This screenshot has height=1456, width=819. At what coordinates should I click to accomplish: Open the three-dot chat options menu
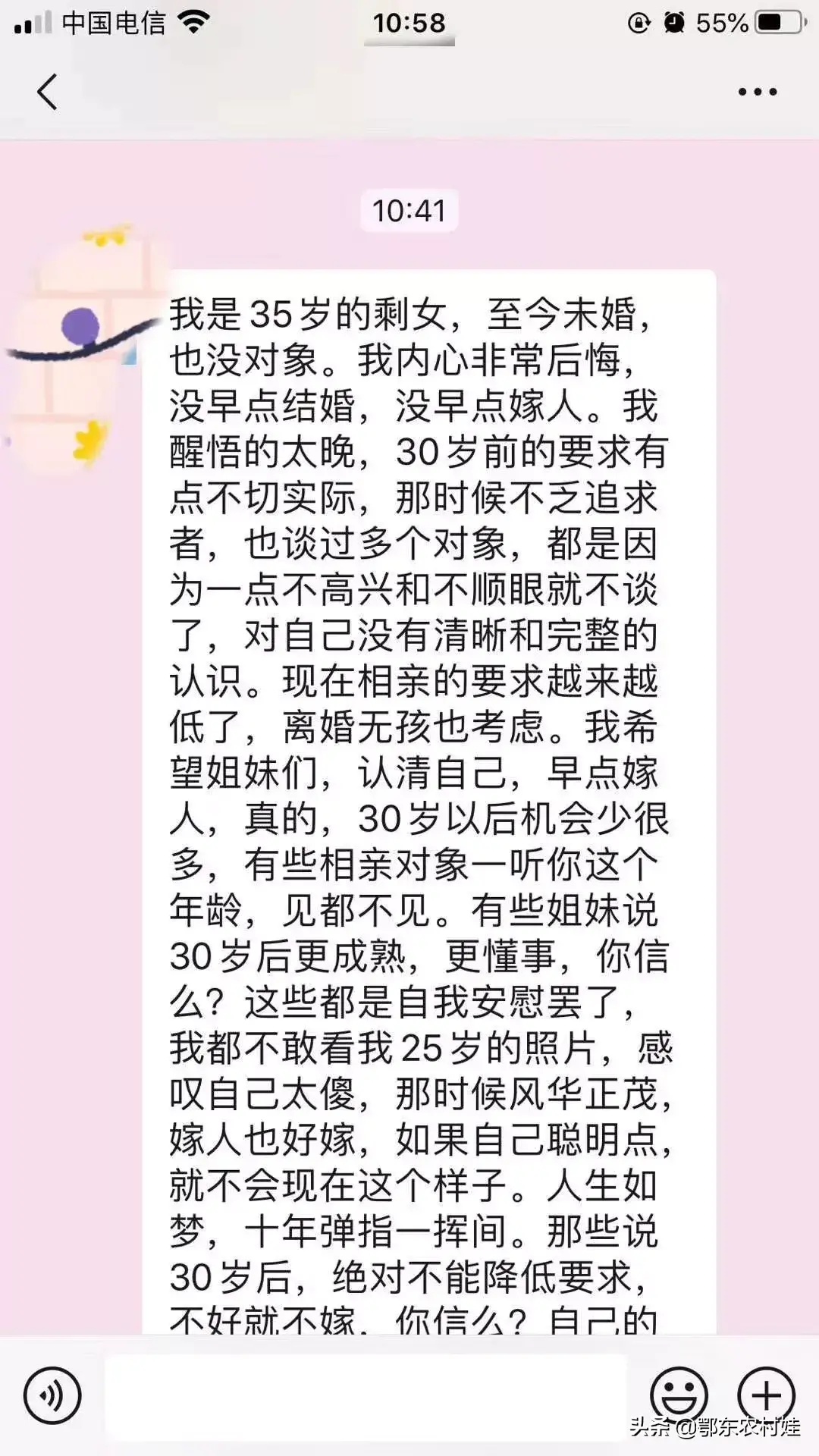[x=757, y=93]
